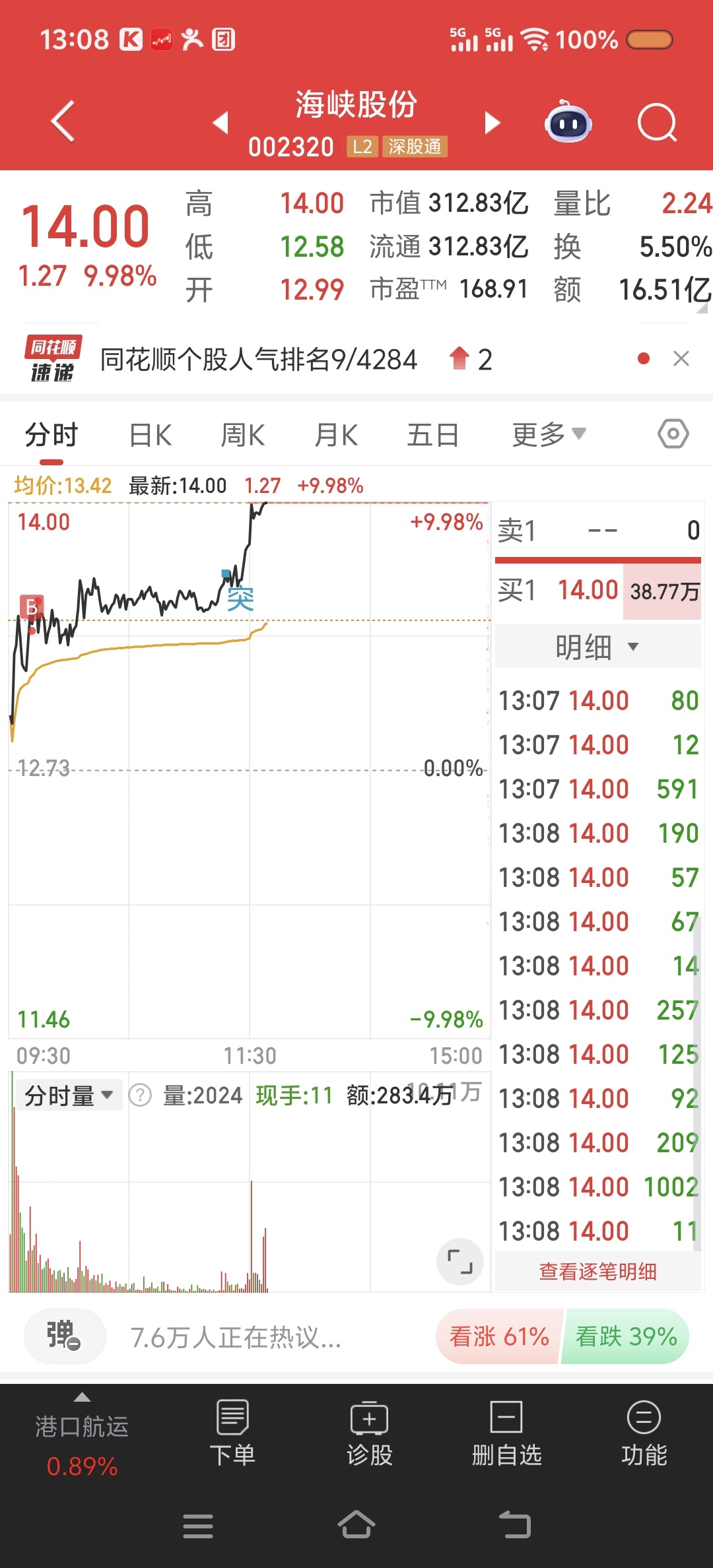Open stock search magnifier
This screenshot has width=713, height=1568.
657,122
